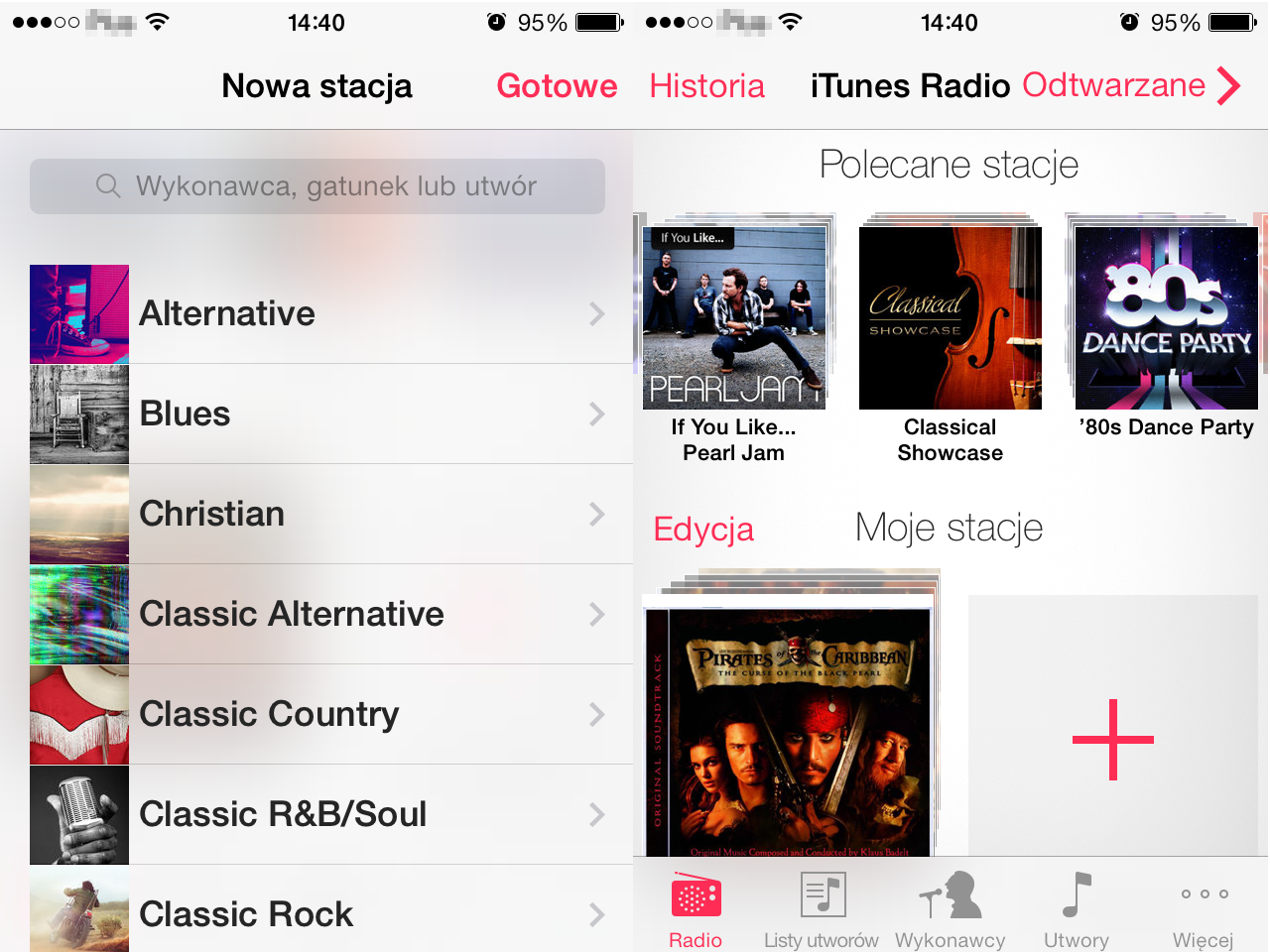Go to Odtwarzane now playing screen

click(1131, 86)
